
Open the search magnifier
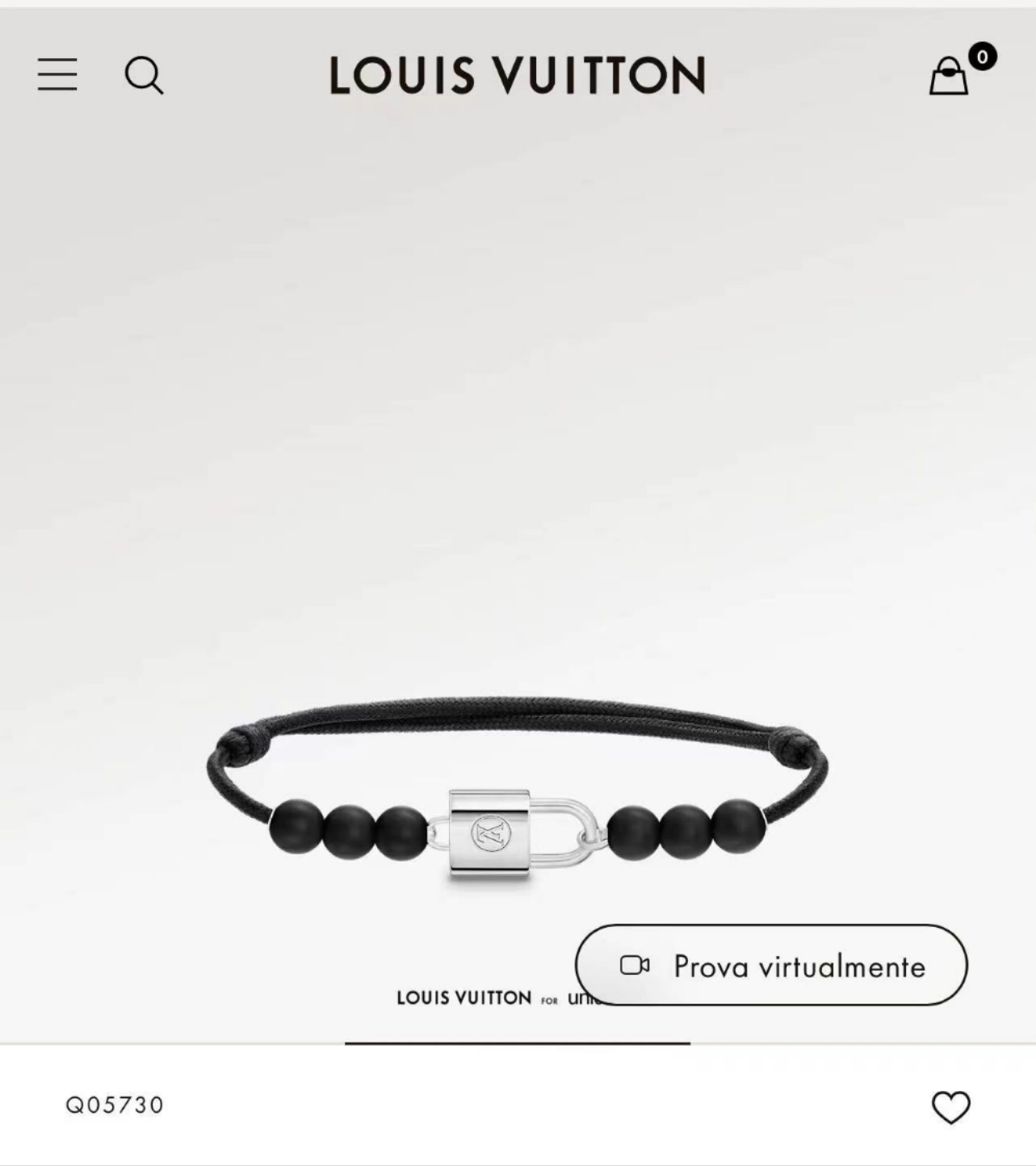tap(144, 75)
